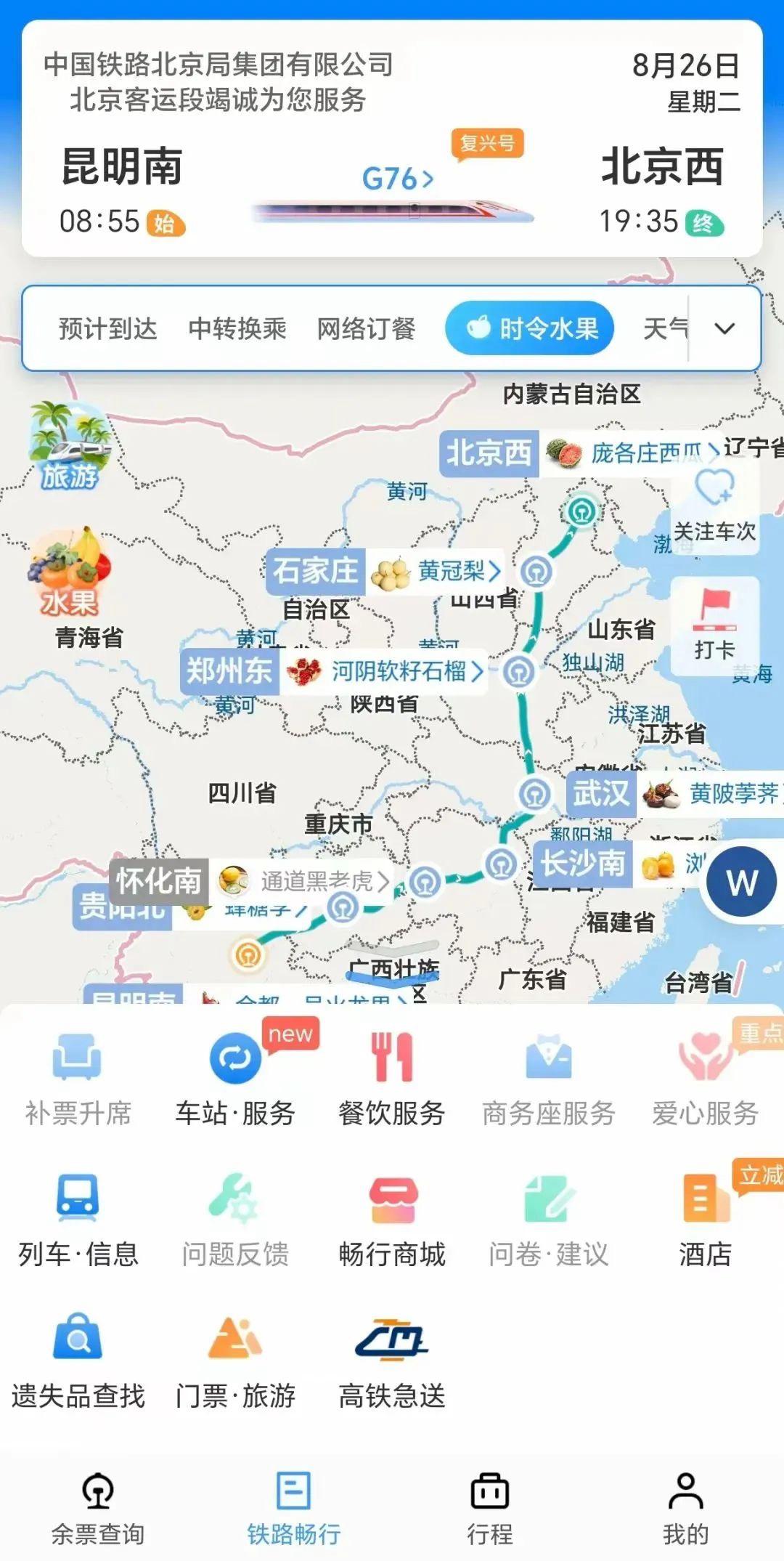The height and width of the screenshot is (1561, 784).
Task: Expand the tab list dropdown arrow
Action: pyautogui.click(x=724, y=328)
